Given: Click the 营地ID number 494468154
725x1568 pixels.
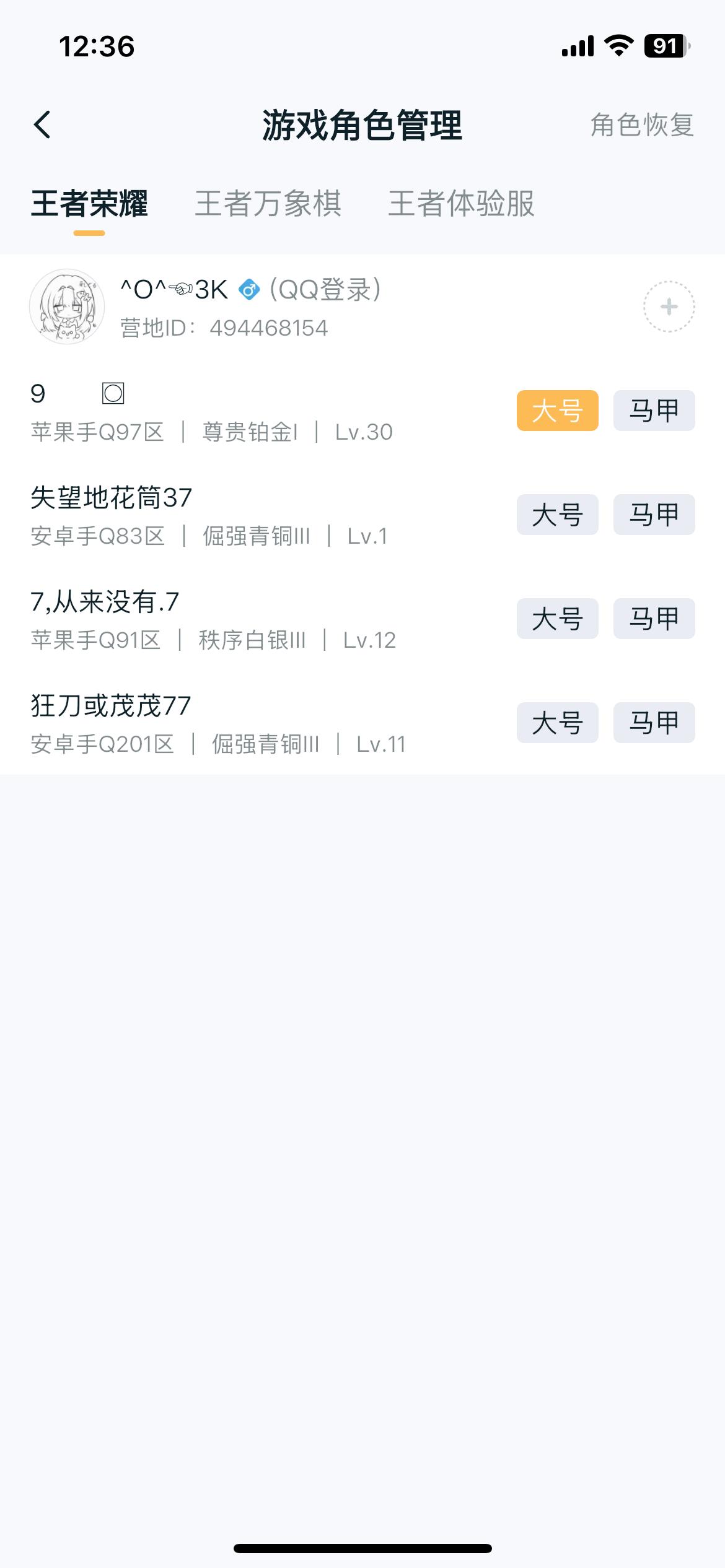Looking at the screenshot, I should click(270, 328).
